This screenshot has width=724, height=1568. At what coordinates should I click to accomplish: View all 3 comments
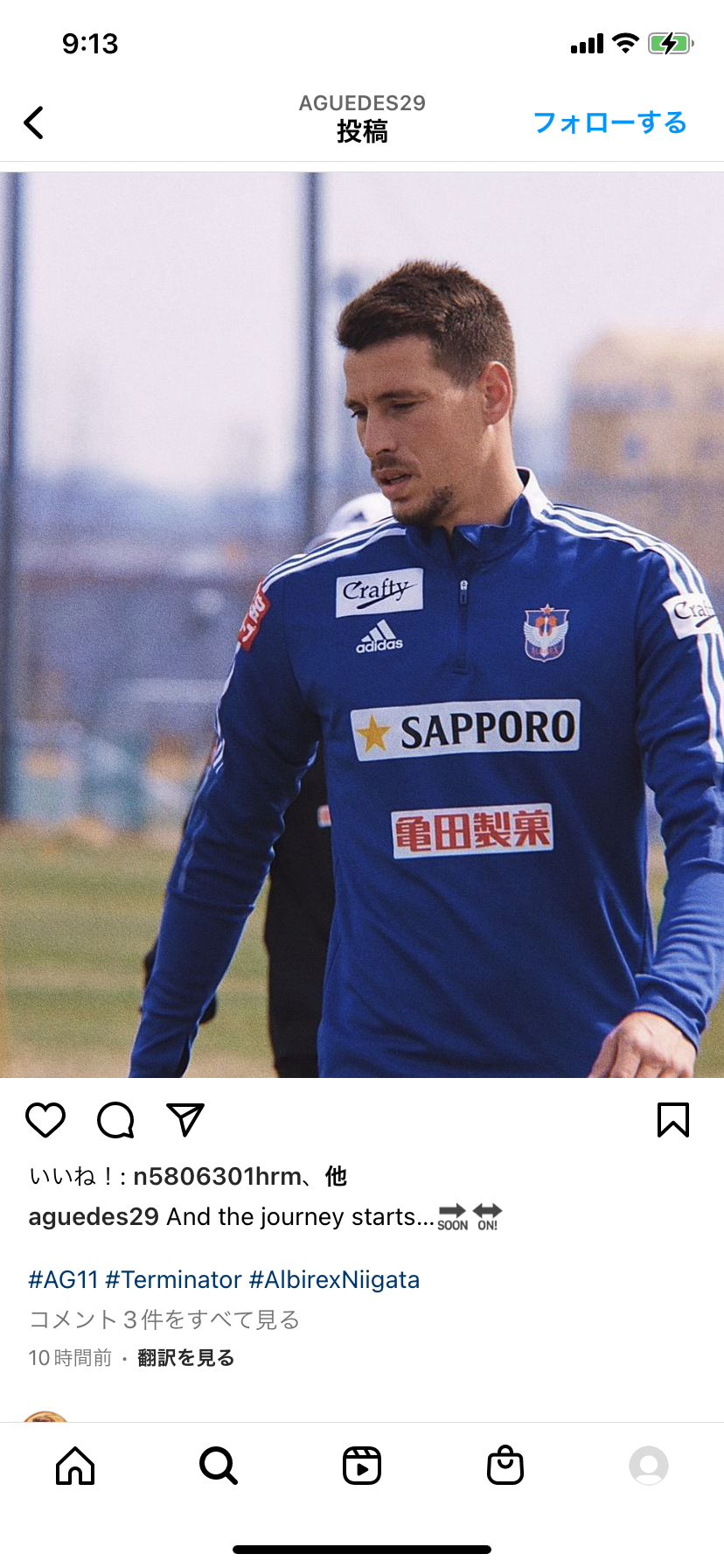(164, 1319)
